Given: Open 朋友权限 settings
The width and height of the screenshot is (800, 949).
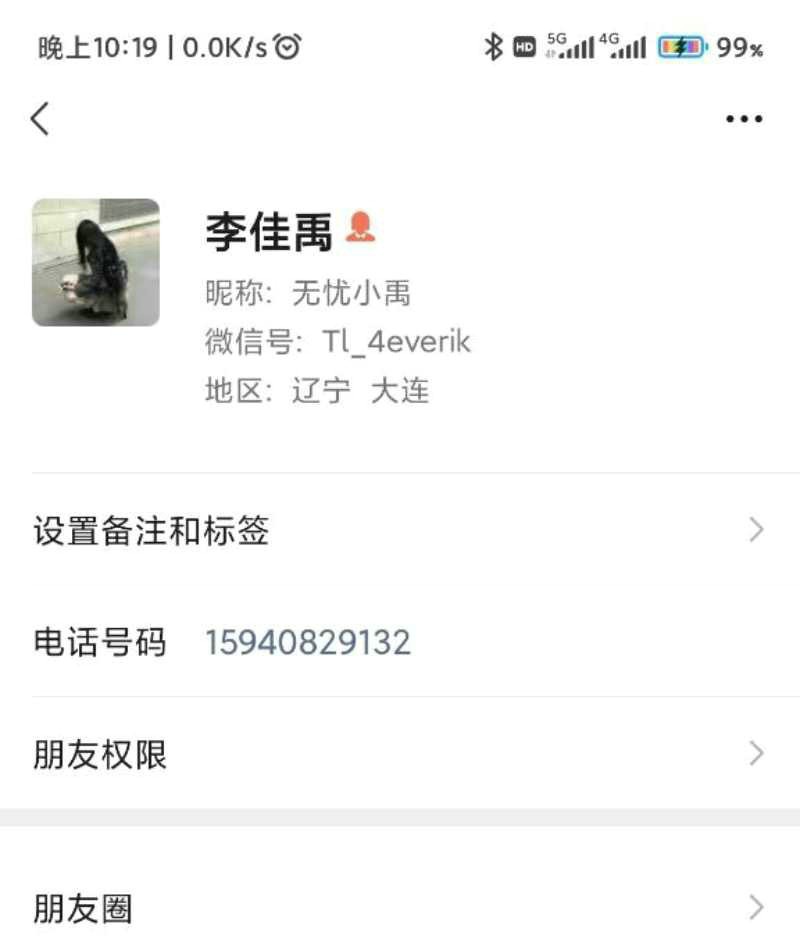Looking at the screenshot, I should coord(400,755).
